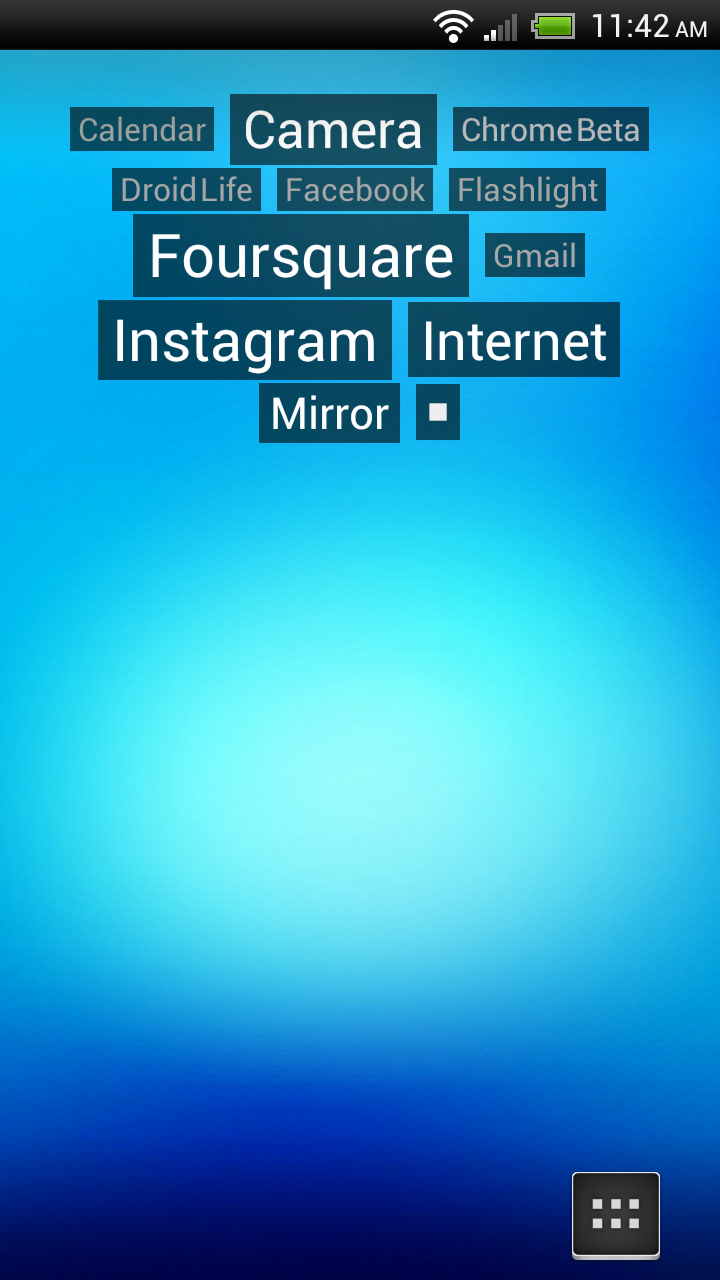
Task: Open the Calendar app tag
Action: (x=142, y=129)
